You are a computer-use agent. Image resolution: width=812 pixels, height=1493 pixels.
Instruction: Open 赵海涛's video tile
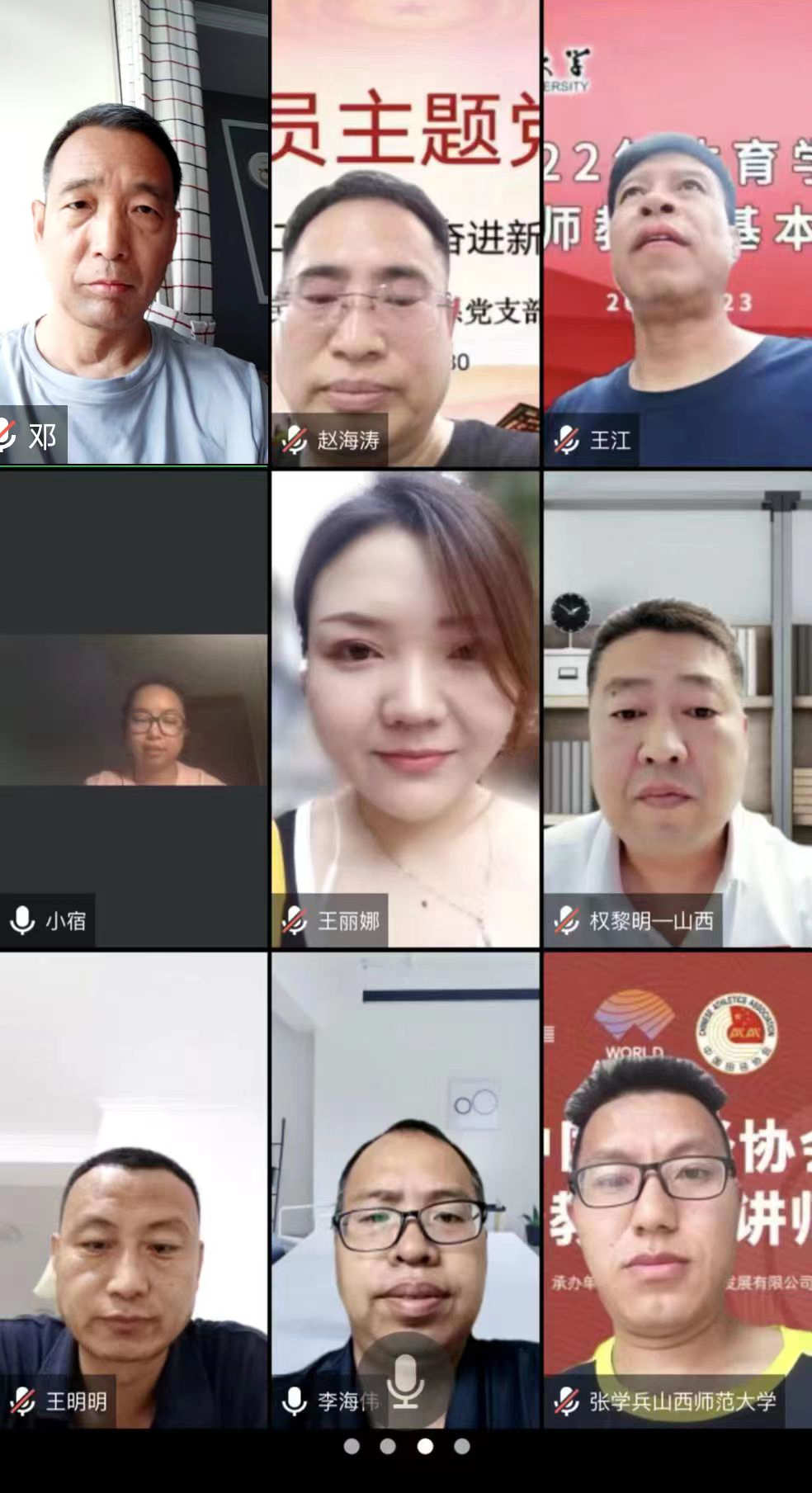[405, 231]
